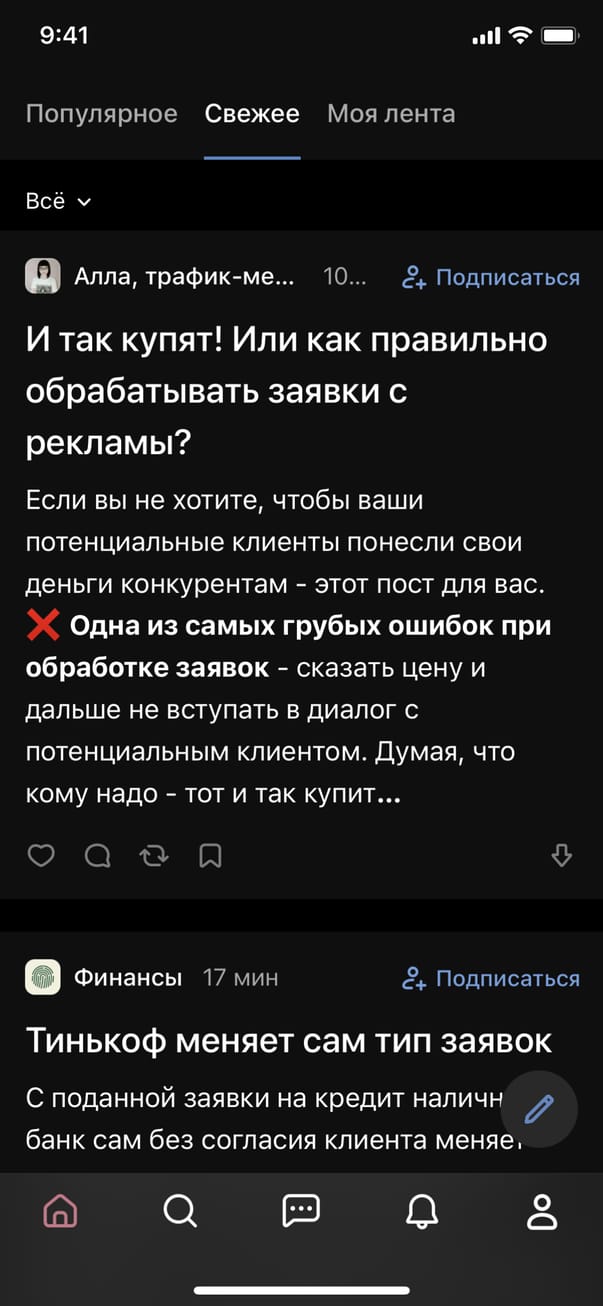Tap the down arrow under Алла's post
This screenshot has width=603, height=1306.
562,855
